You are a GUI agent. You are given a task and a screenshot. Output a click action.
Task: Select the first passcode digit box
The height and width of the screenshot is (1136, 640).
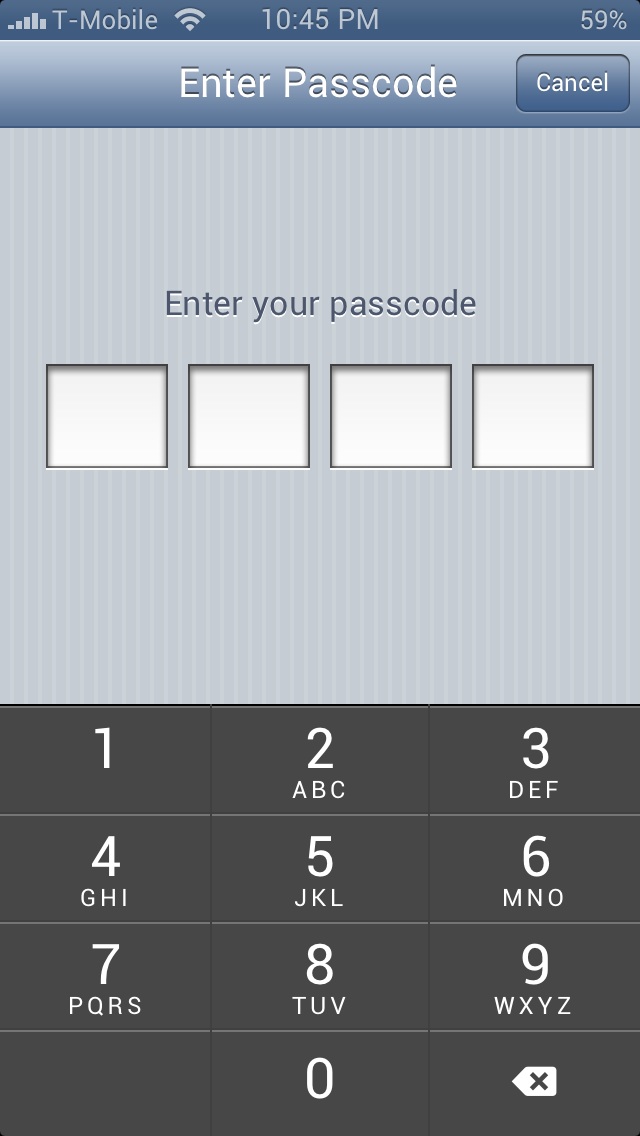tap(107, 416)
